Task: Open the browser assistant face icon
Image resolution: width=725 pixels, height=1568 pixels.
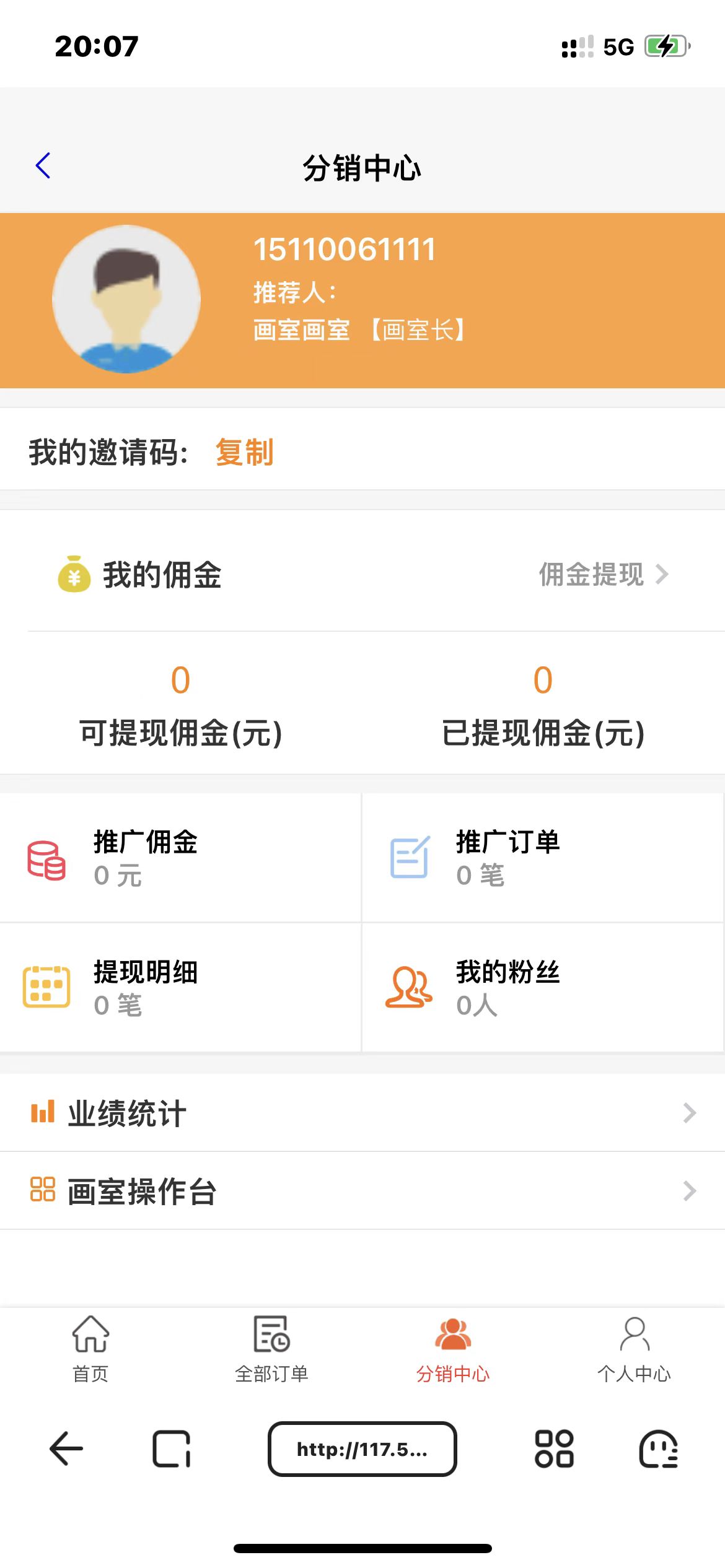Action: coord(659,1448)
